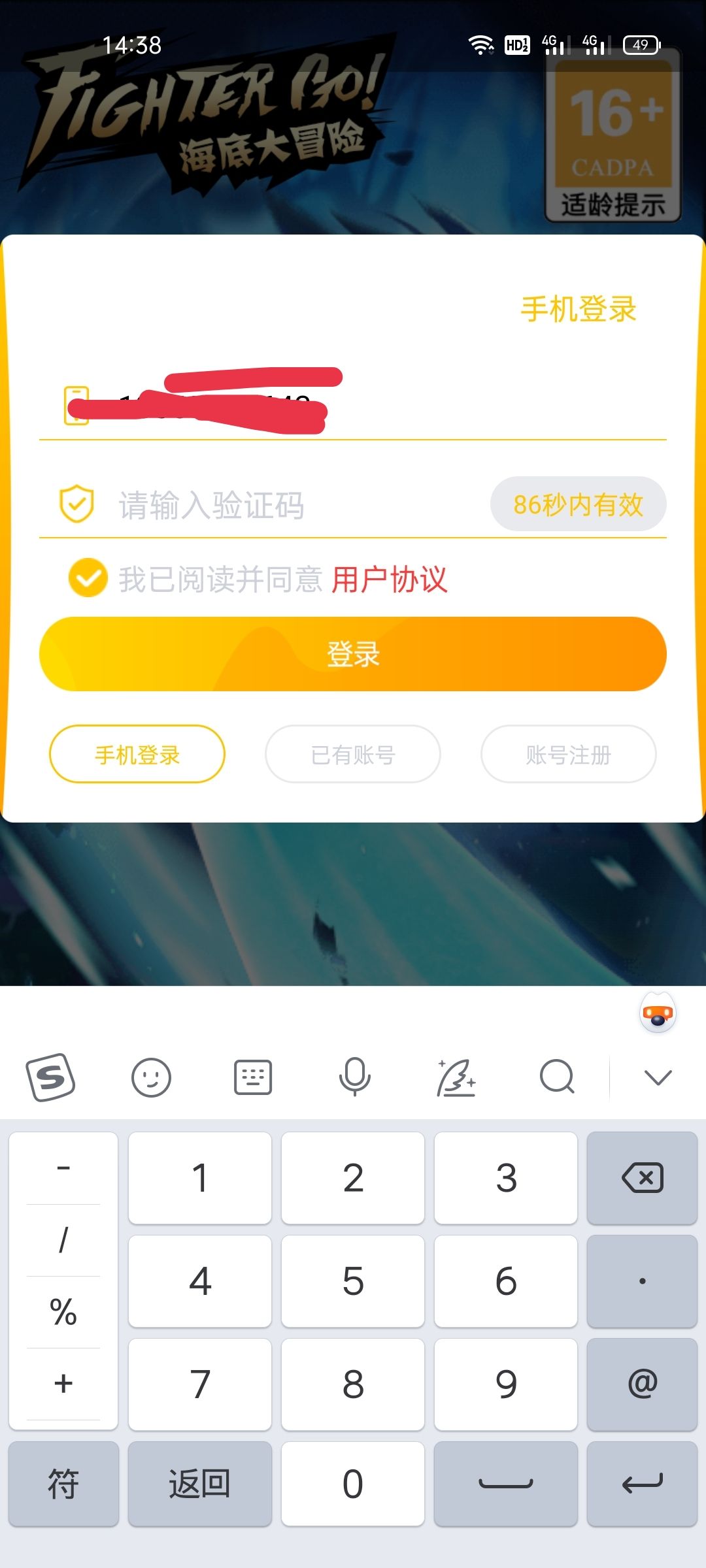Uncheck the 我已阅读并同意 agreement checkbox
706x1568 pixels.
pos(87,579)
